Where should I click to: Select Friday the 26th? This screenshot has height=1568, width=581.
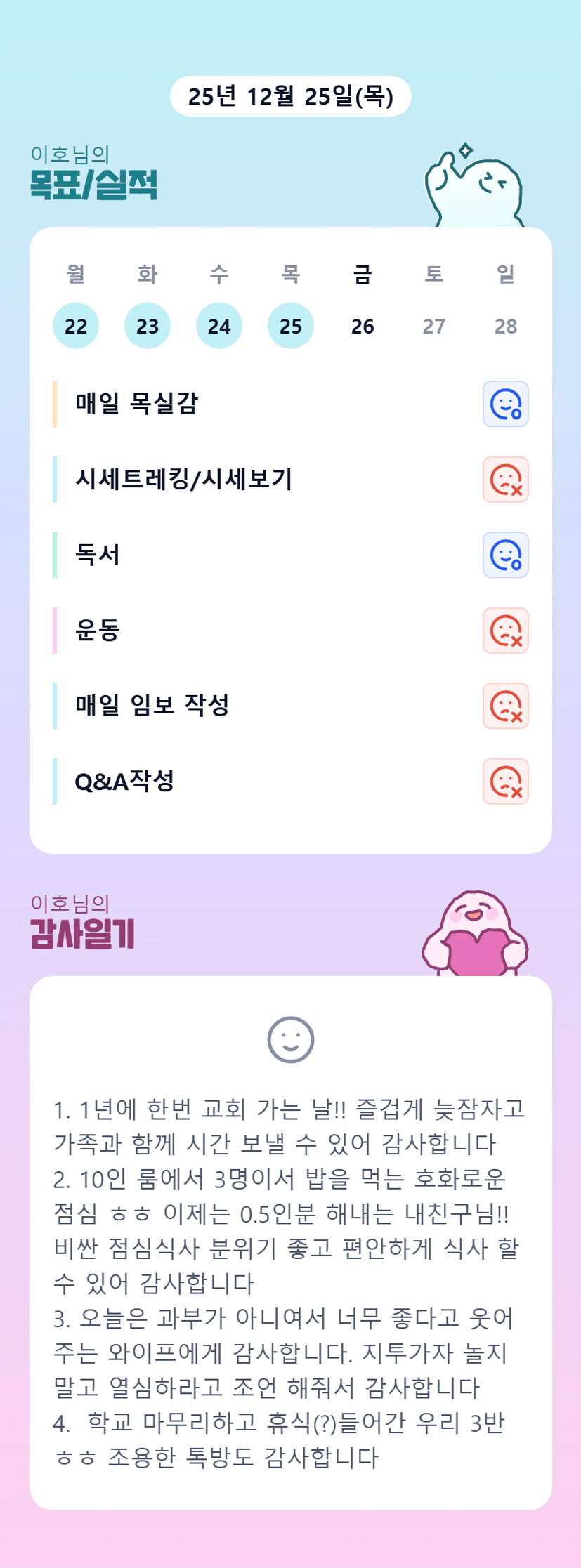[363, 326]
